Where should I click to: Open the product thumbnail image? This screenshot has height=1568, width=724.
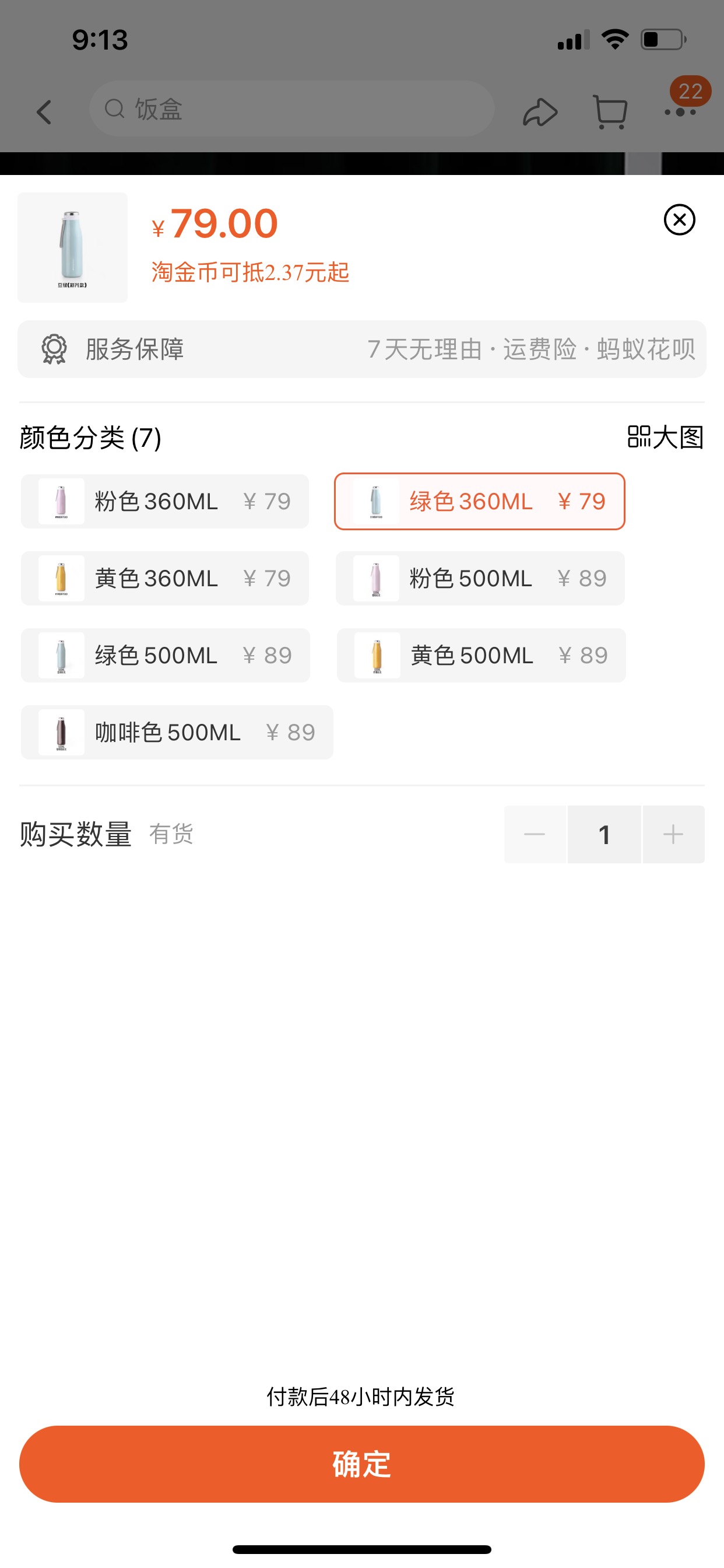pyautogui.click(x=72, y=247)
